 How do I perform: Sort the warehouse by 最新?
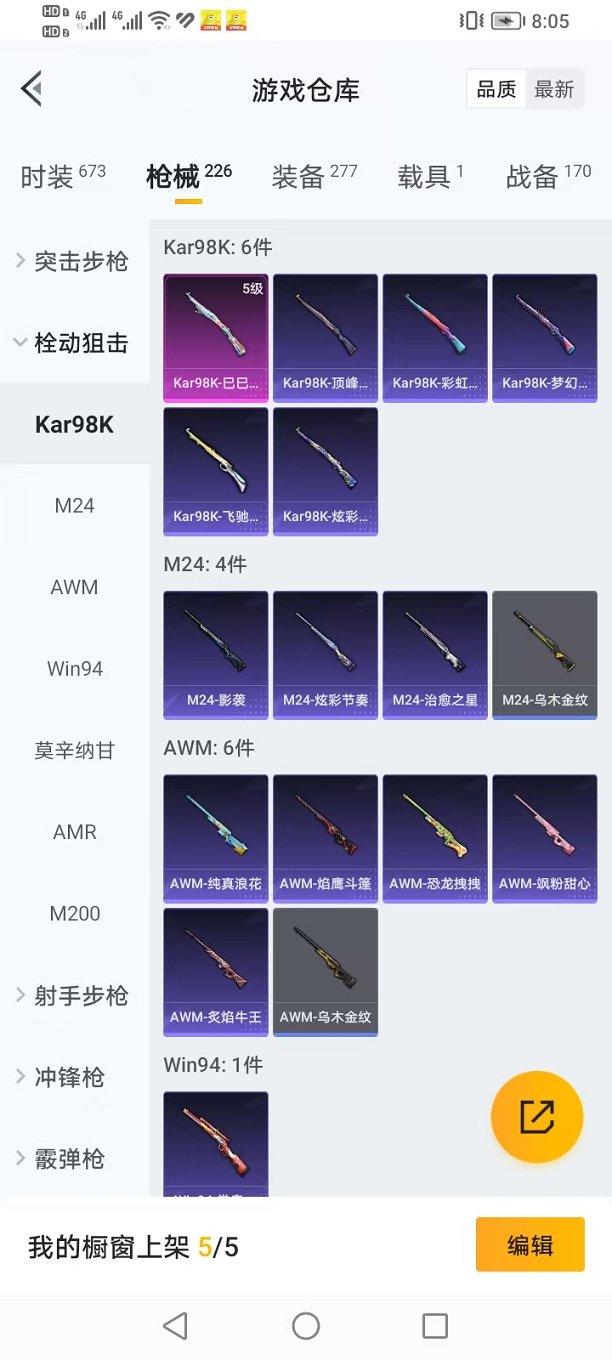(x=553, y=90)
